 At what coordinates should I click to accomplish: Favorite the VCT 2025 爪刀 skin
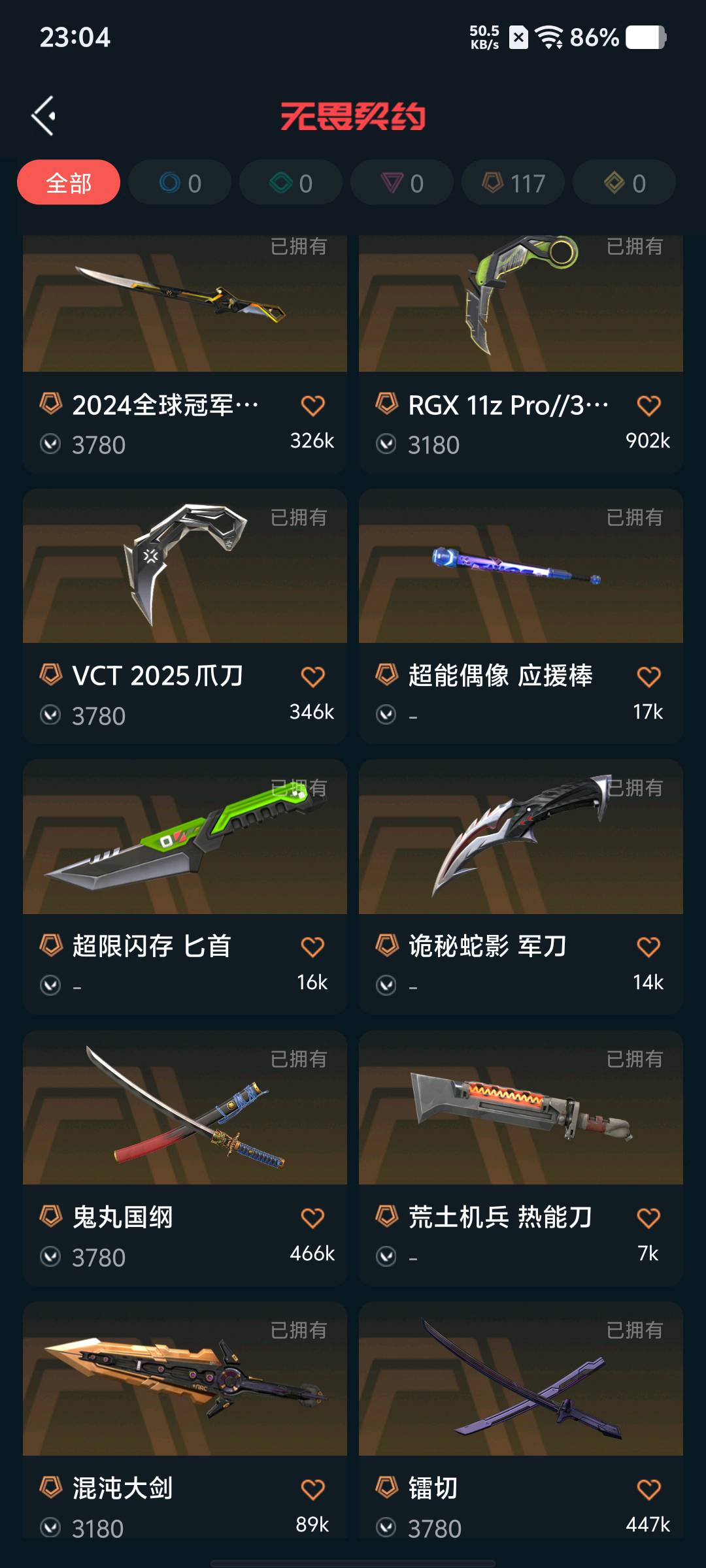[x=312, y=677]
